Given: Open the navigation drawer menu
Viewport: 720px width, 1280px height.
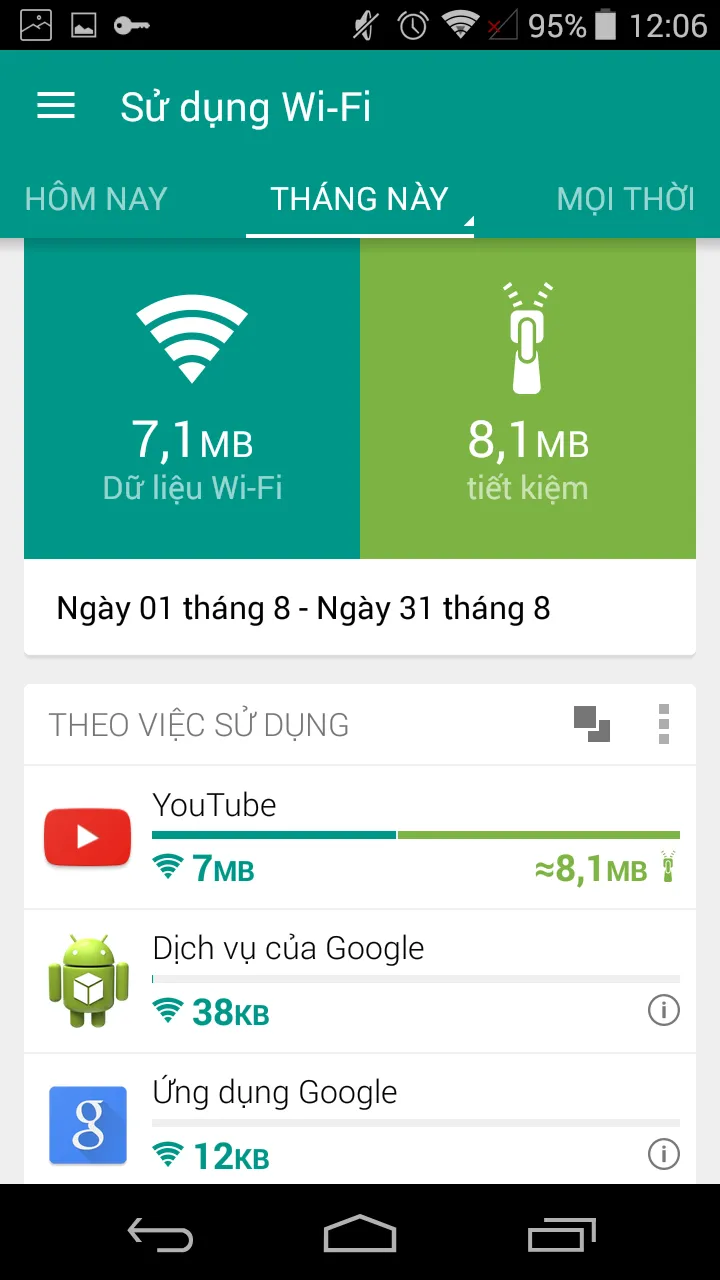Looking at the screenshot, I should point(56,106).
